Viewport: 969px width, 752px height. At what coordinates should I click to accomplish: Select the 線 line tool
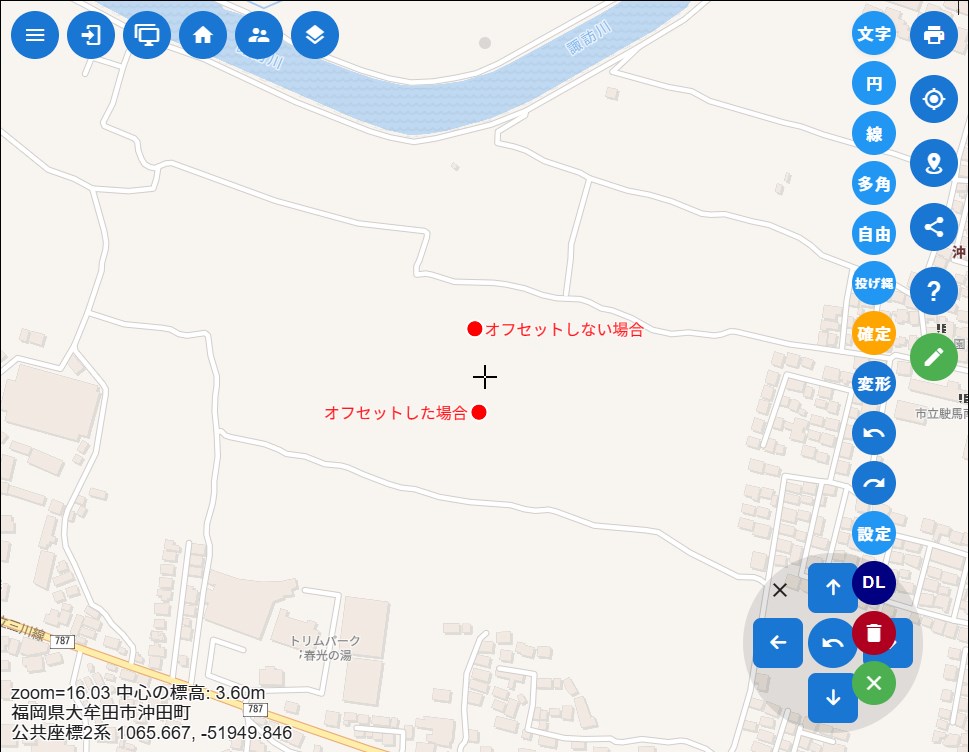coord(874,134)
